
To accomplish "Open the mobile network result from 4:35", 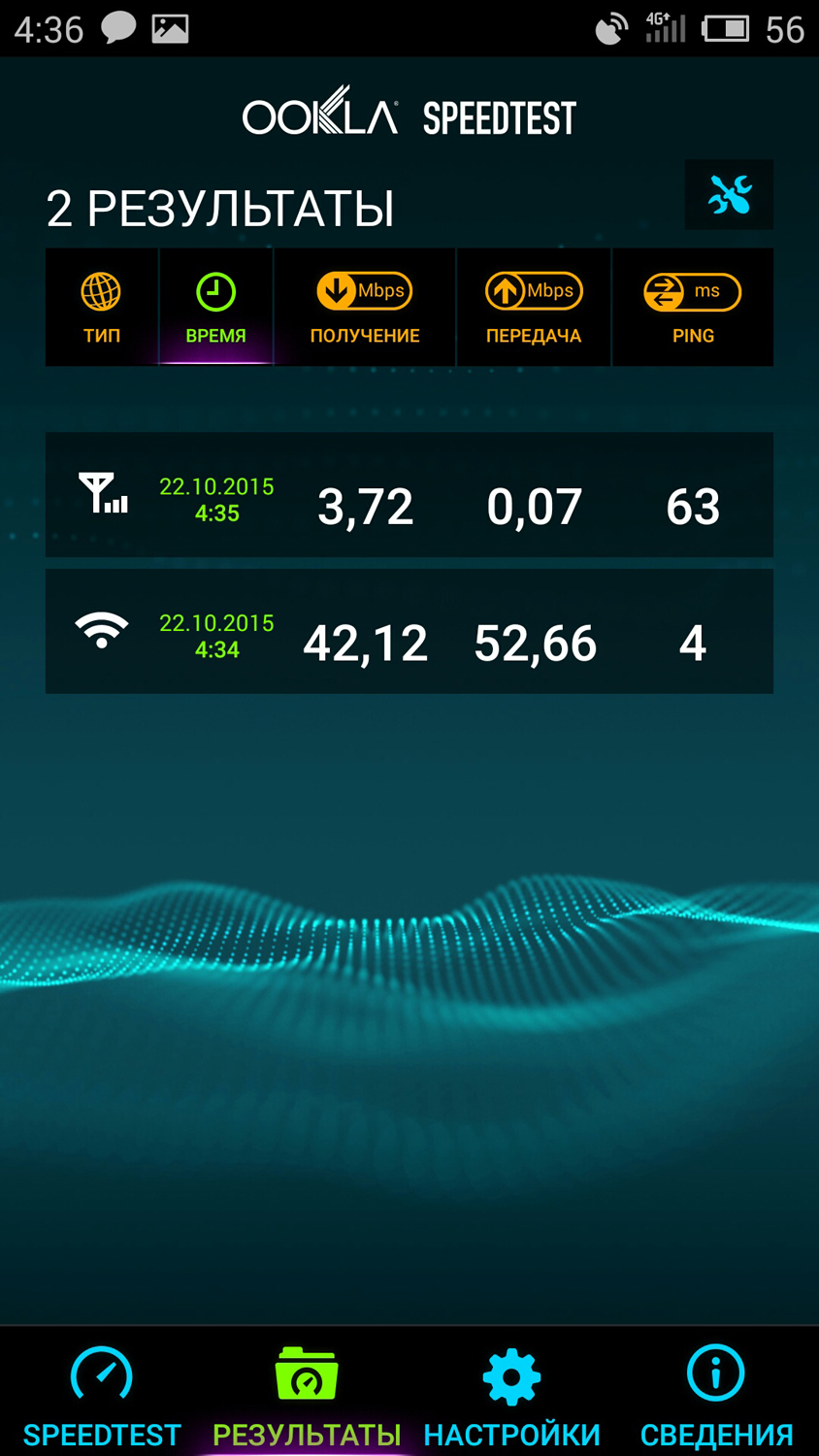I will [x=409, y=496].
